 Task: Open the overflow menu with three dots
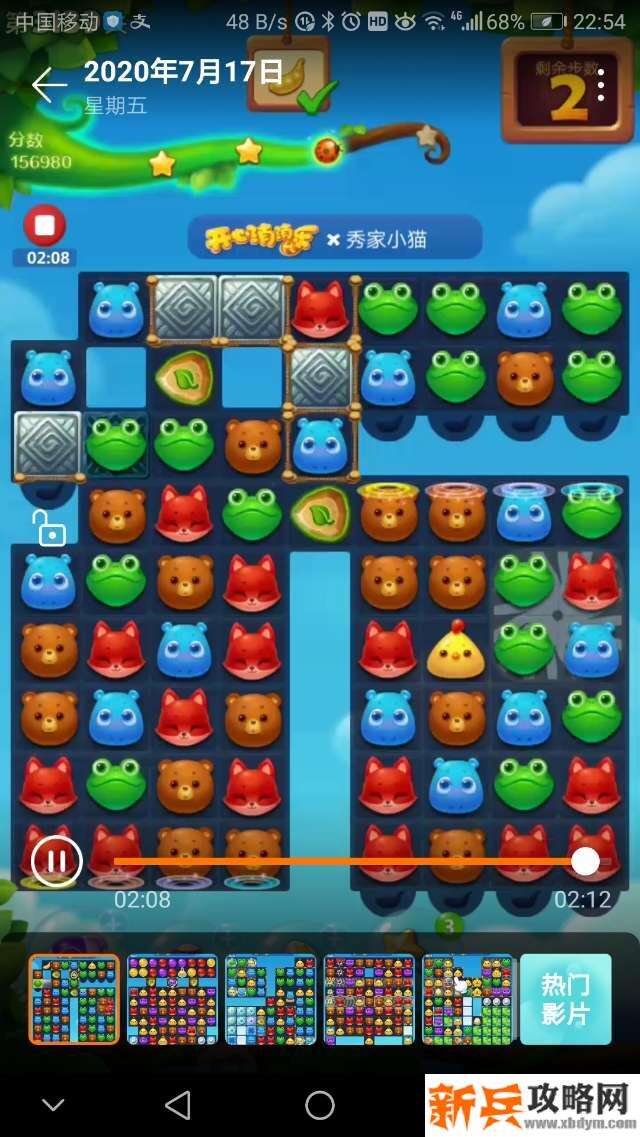601,86
